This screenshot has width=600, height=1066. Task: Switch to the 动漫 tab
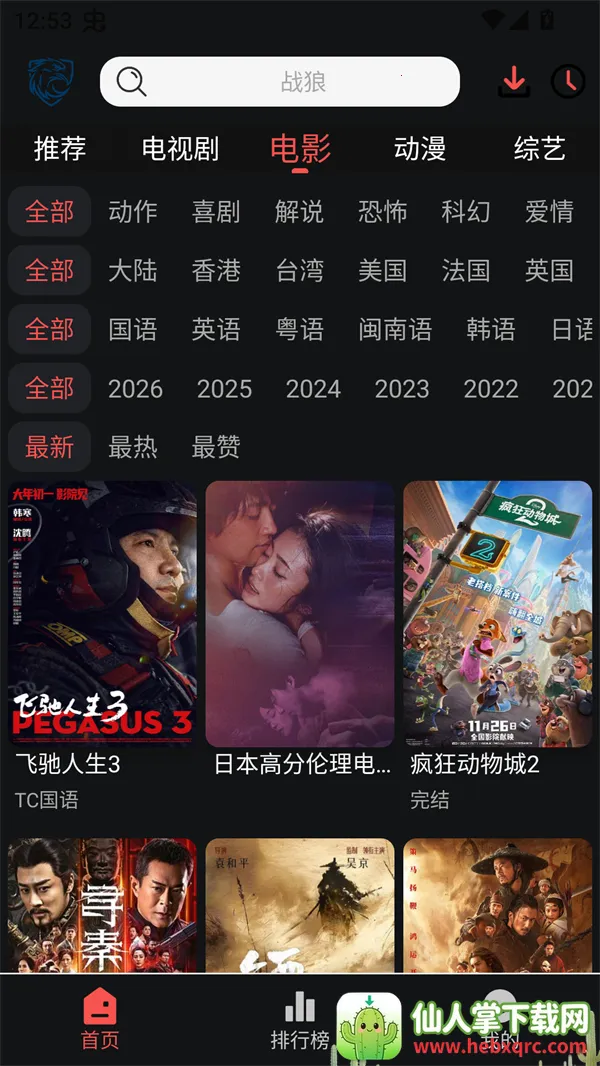pos(420,149)
